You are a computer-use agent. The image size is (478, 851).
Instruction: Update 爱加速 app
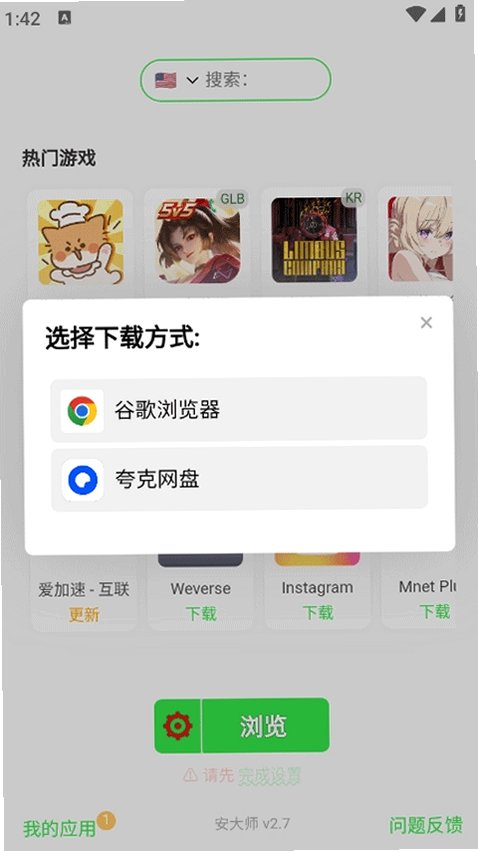[84, 614]
